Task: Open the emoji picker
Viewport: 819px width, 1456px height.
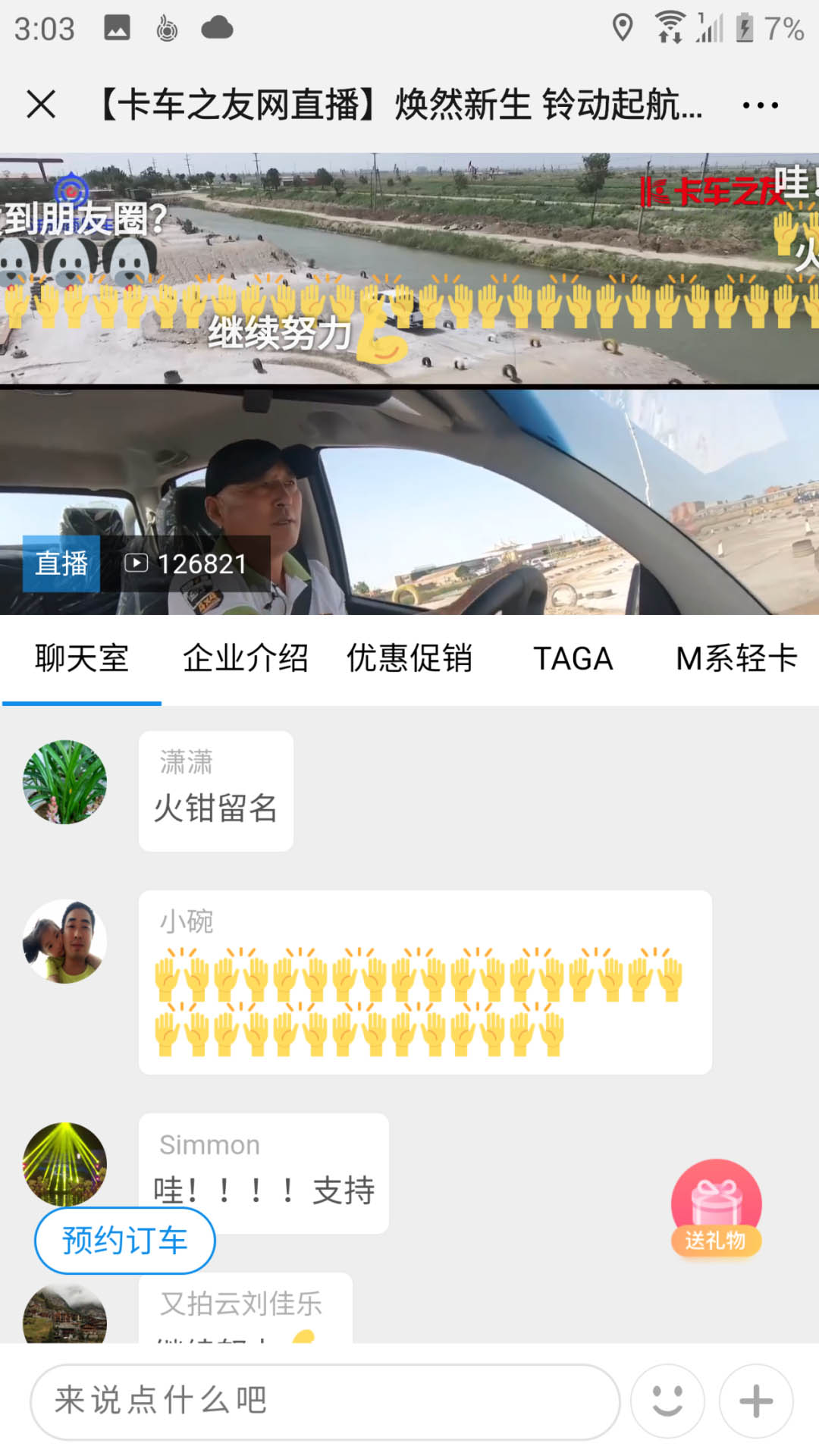Action: click(x=667, y=1401)
